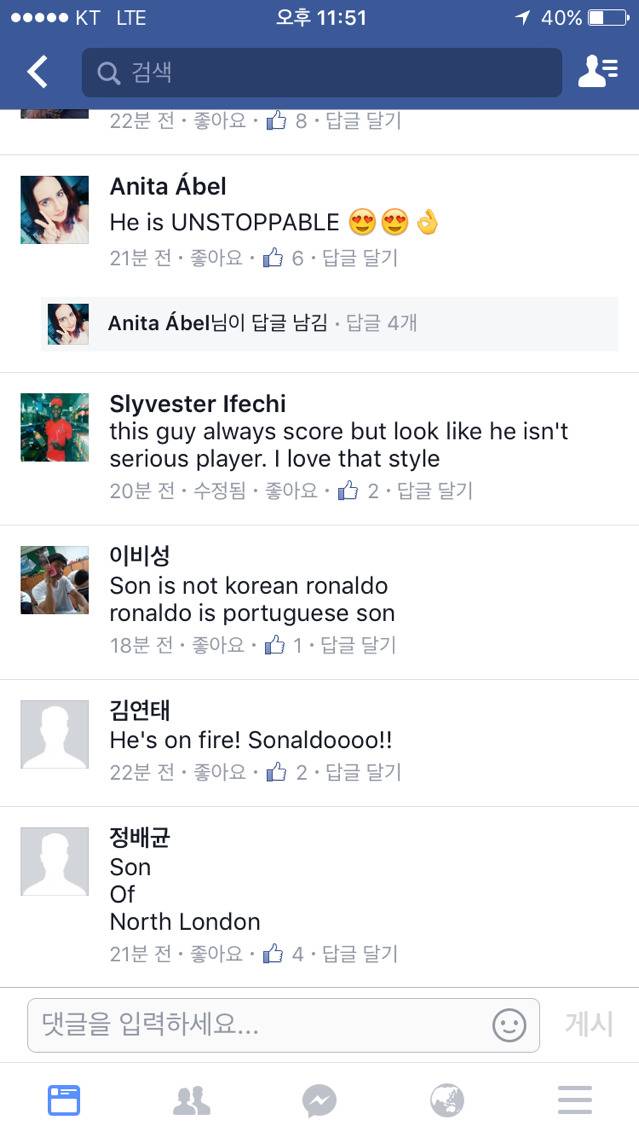Open the friends list icon in header
639x1138 pixels.
pos(597,72)
